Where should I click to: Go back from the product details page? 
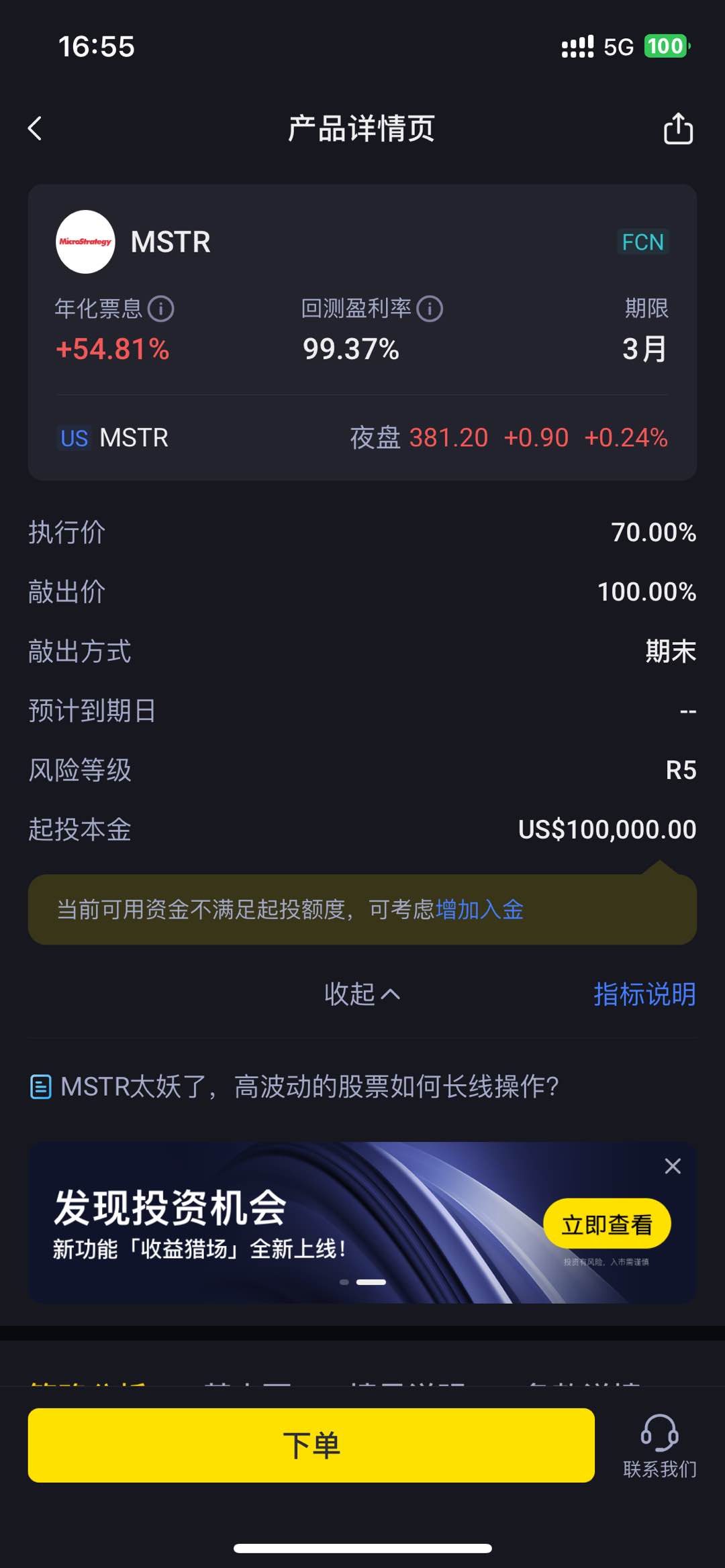point(35,128)
